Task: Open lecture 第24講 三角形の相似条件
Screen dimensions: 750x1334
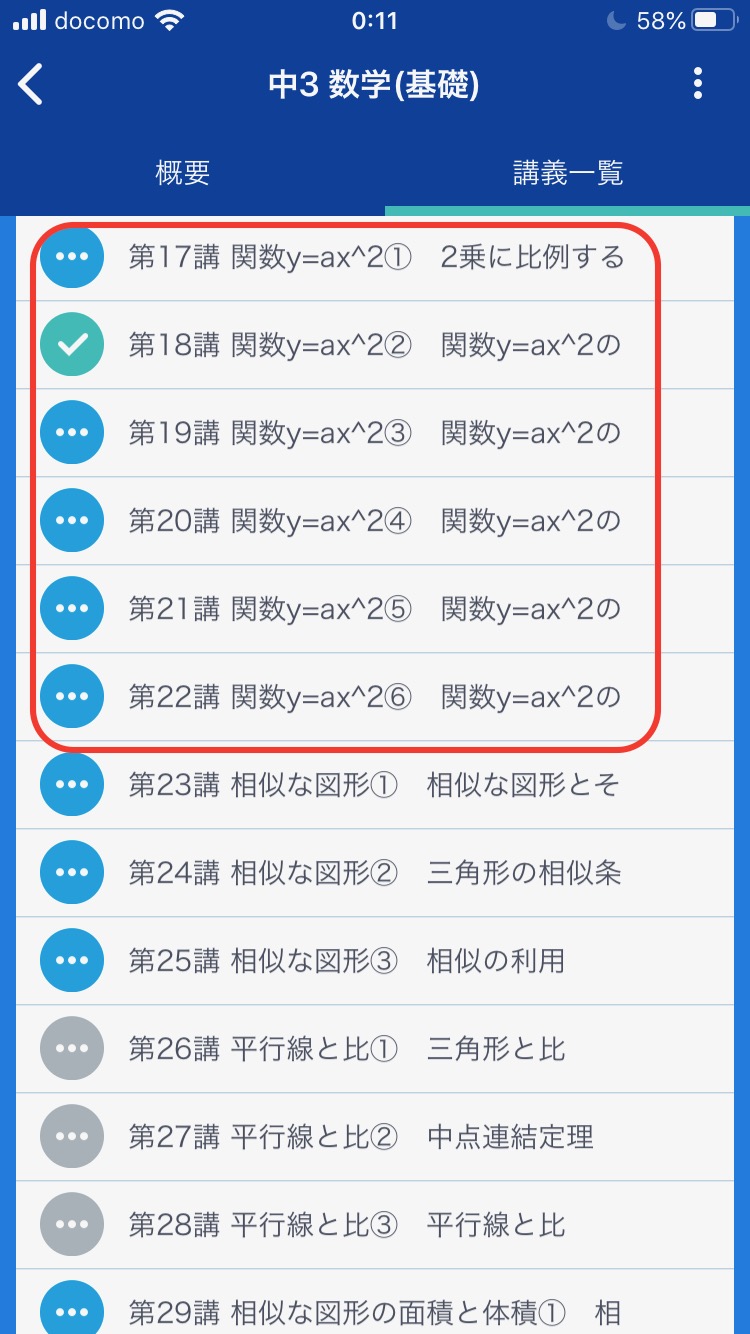Action: click(375, 873)
